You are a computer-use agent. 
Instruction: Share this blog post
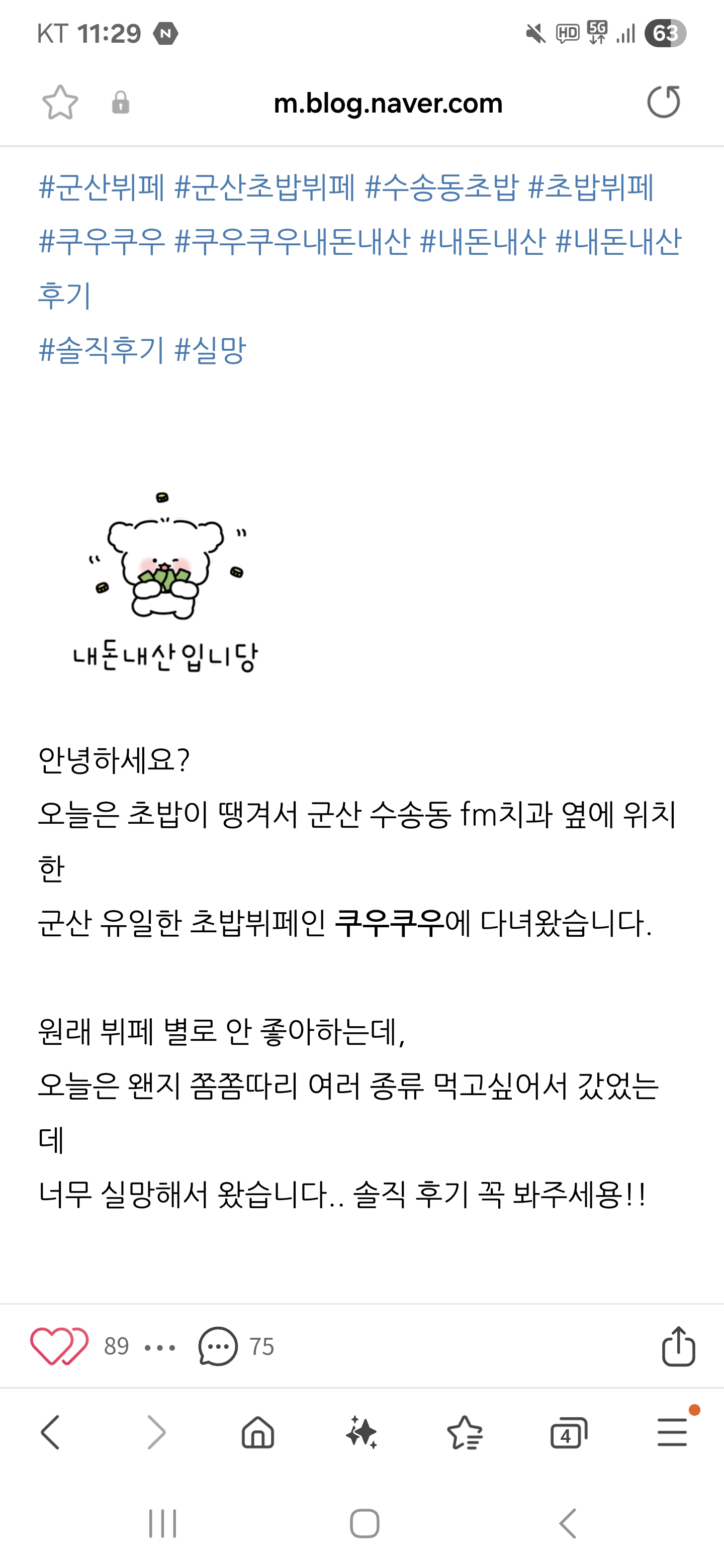[678, 1346]
